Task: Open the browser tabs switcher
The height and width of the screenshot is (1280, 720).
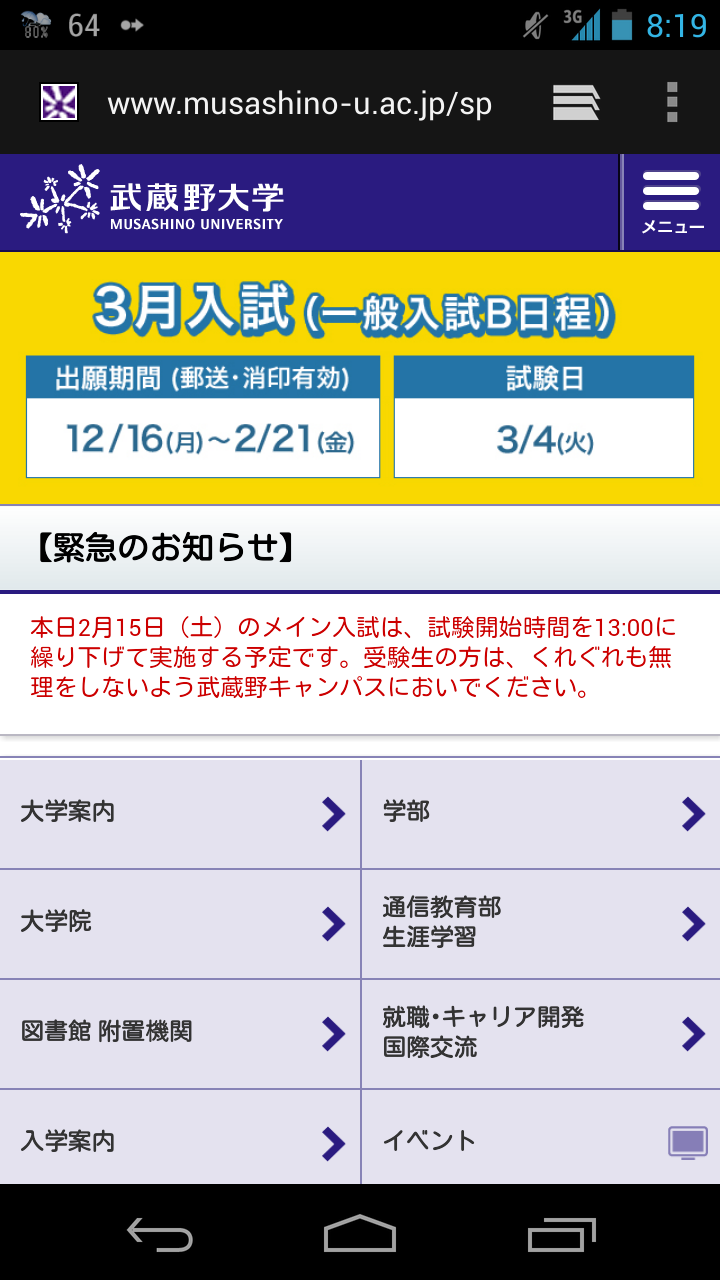Action: [x=576, y=102]
